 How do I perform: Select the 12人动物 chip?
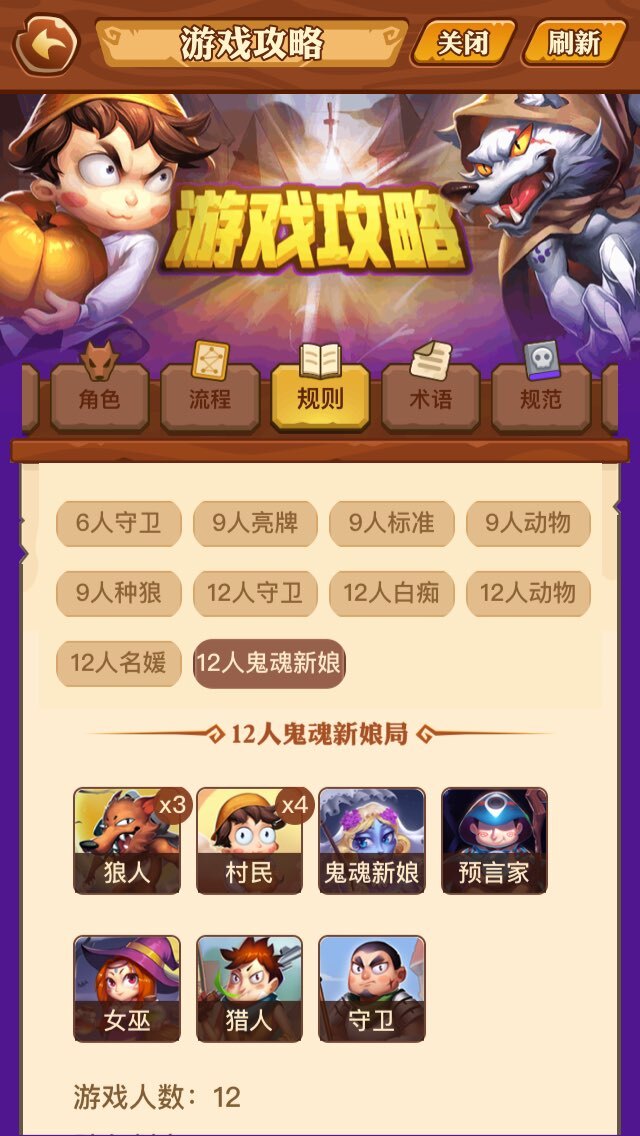tap(528, 593)
